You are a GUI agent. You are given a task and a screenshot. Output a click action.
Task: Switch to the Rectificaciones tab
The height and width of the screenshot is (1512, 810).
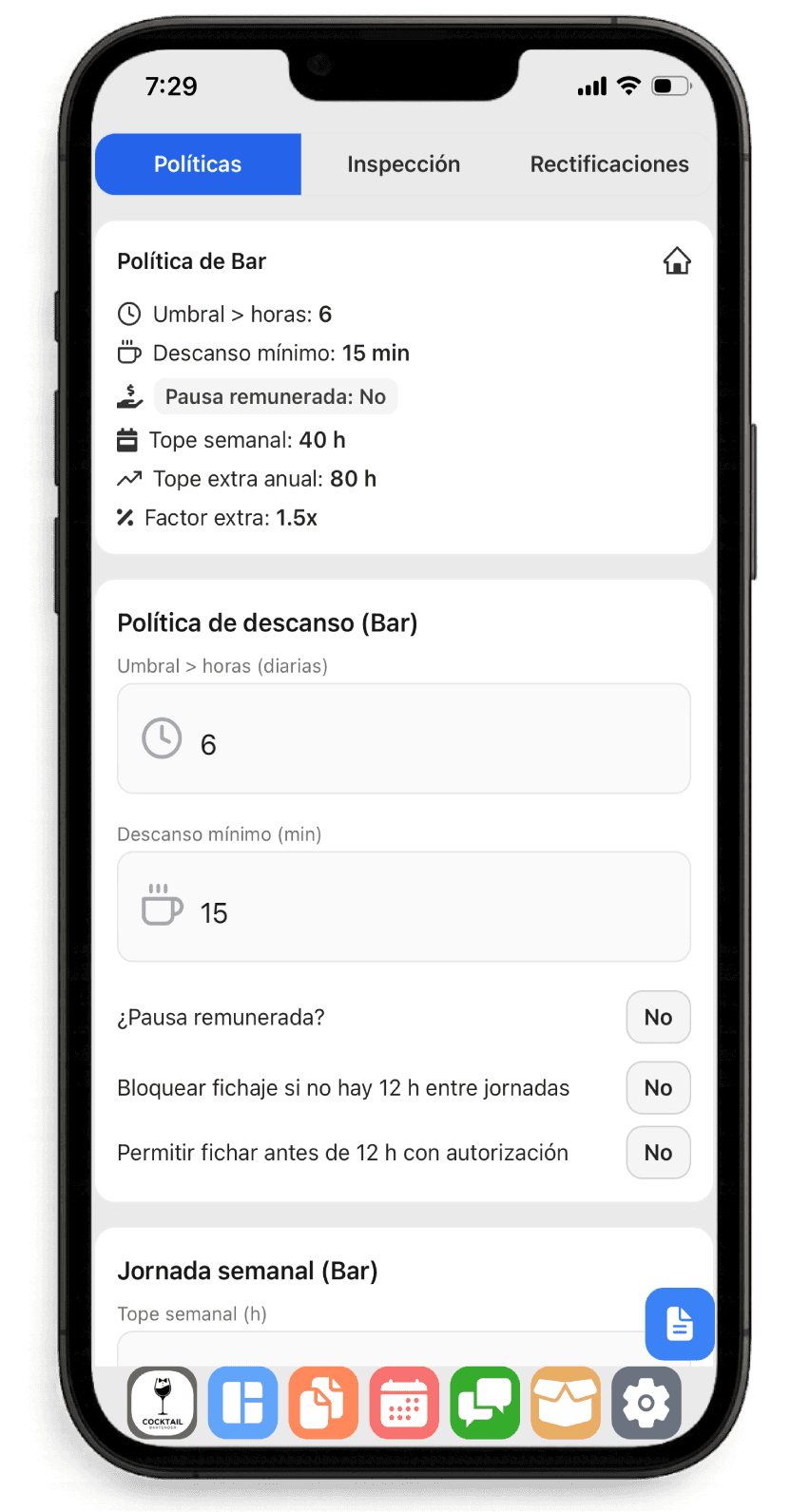click(608, 164)
